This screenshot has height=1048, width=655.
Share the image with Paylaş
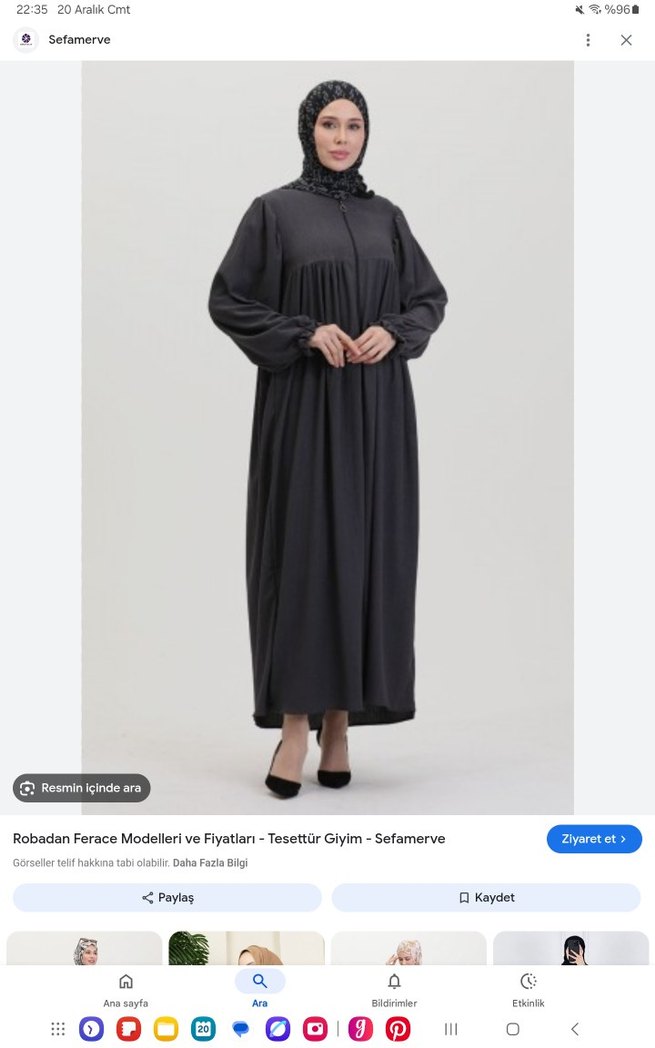(167, 898)
